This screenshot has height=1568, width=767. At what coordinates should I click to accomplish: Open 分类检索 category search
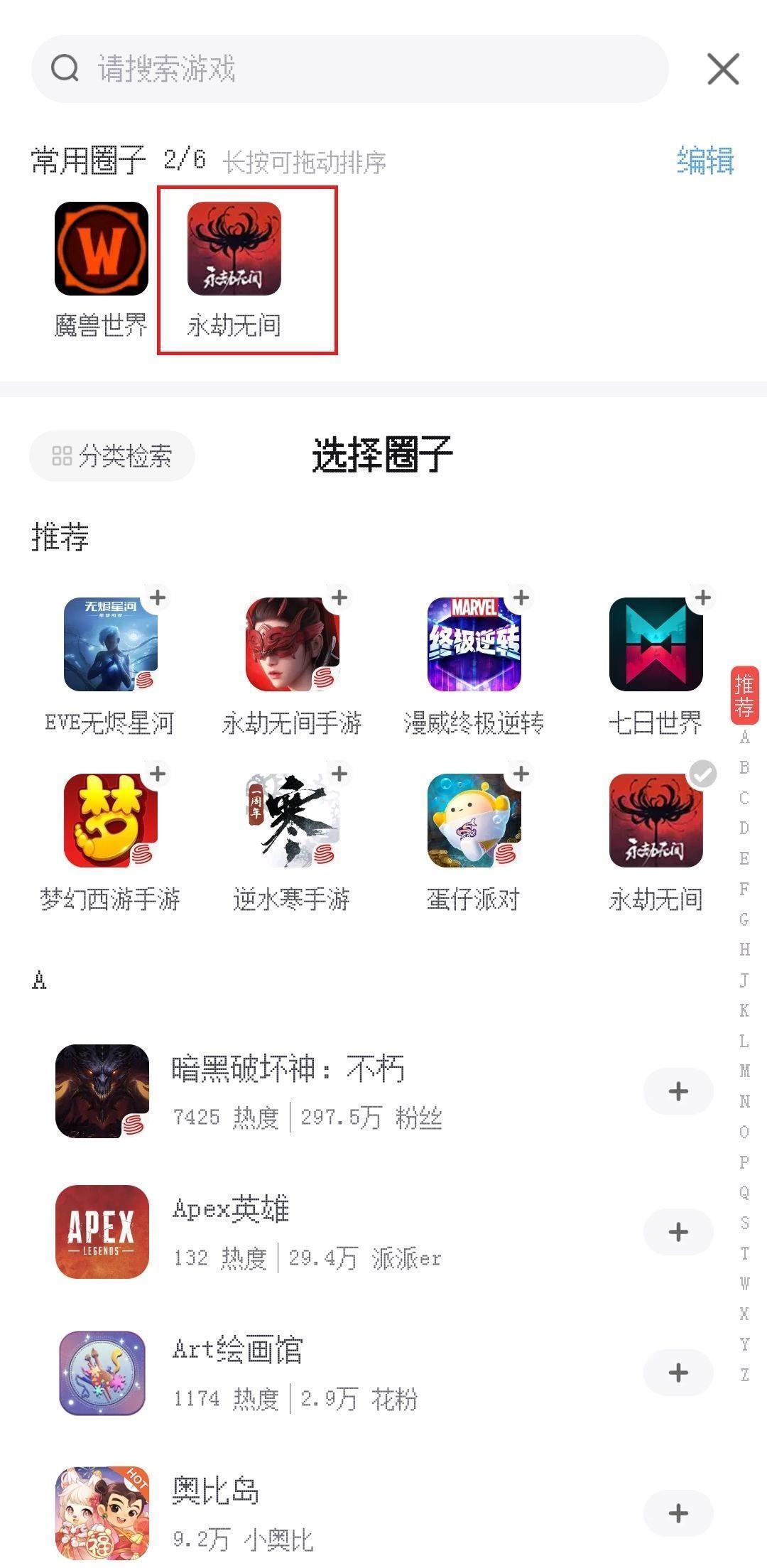click(x=112, y=455)
